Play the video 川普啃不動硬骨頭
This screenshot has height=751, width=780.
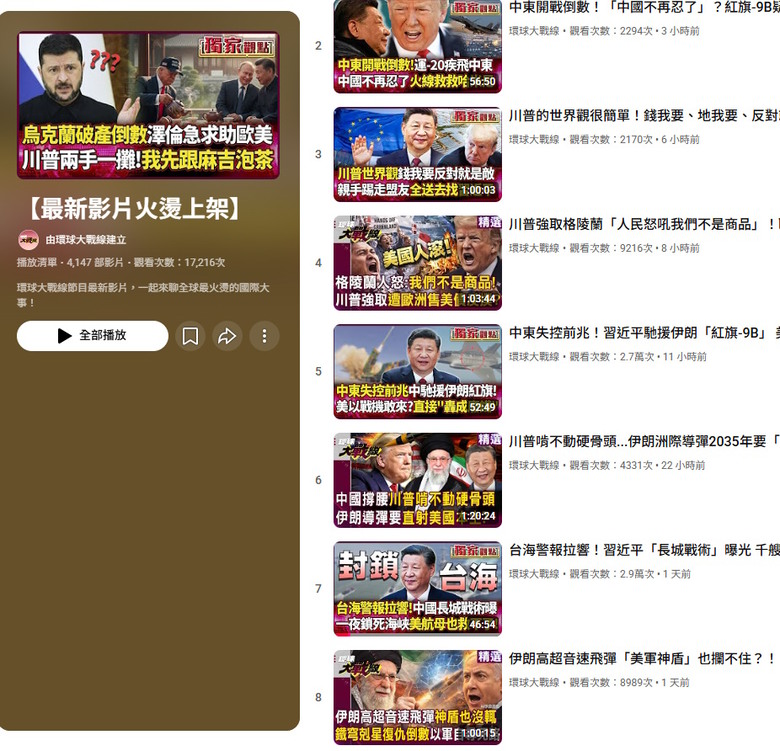pyautogui.click(x=417, y=480)
